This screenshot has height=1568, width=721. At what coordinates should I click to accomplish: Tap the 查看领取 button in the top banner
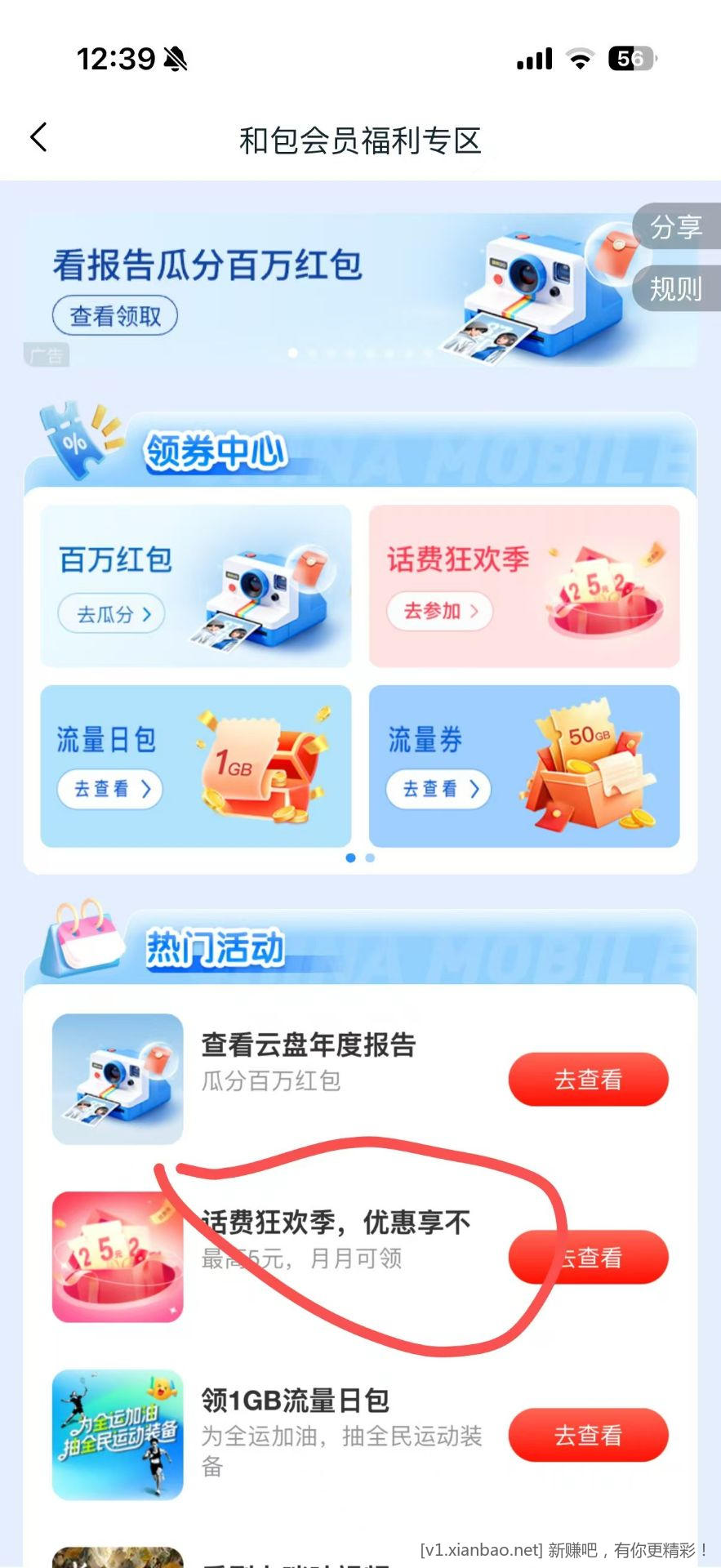tap(114, 314)
